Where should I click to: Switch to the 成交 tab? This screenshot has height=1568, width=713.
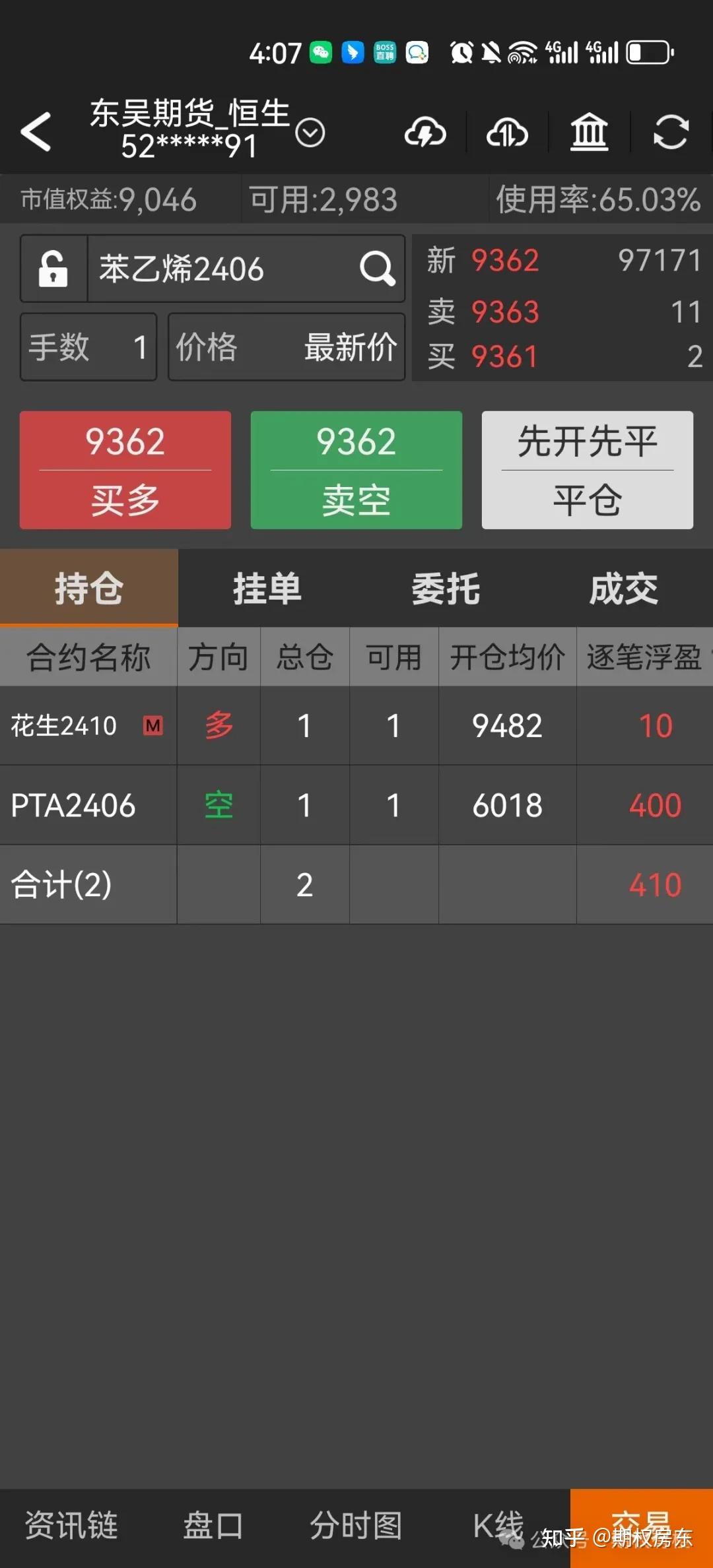[x=624, y=588]
